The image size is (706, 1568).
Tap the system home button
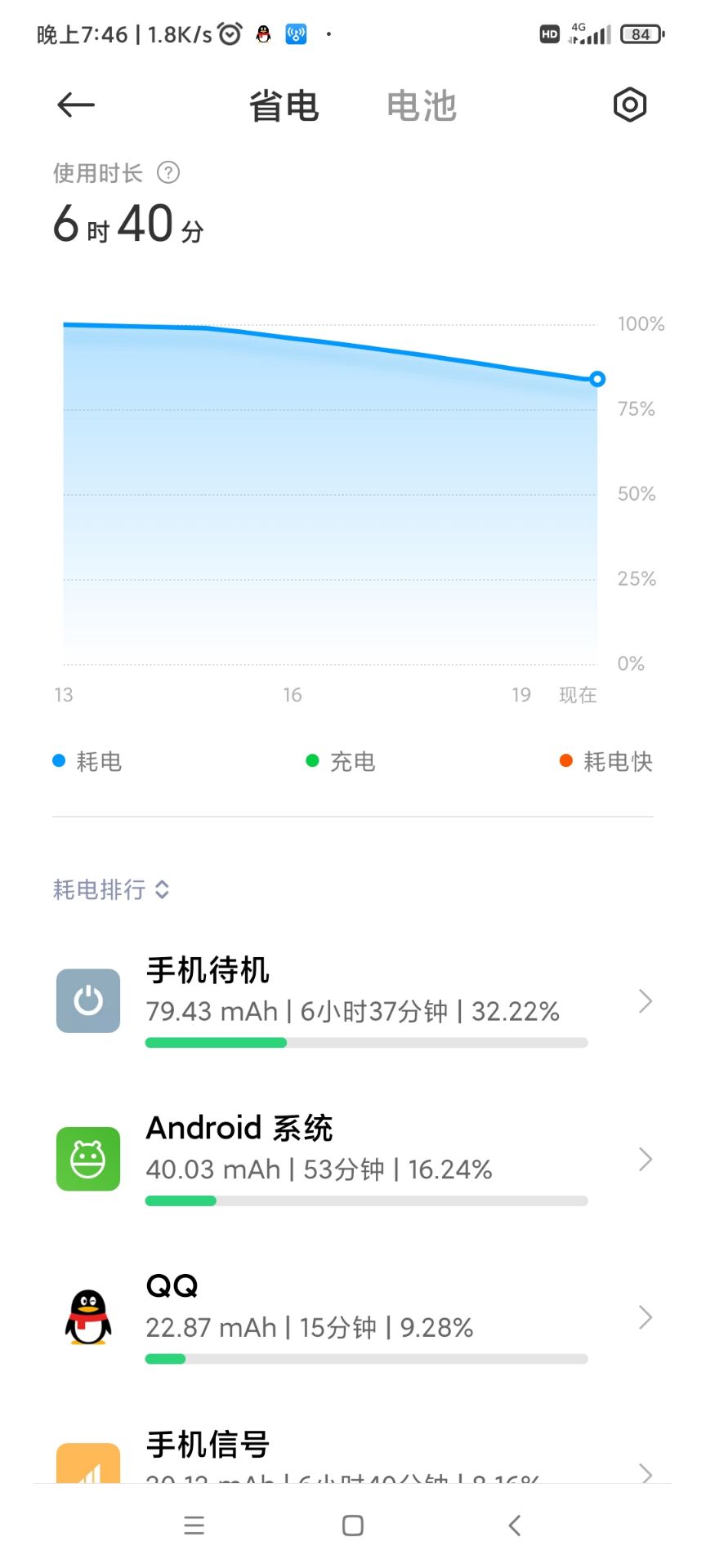[353, 1526]
